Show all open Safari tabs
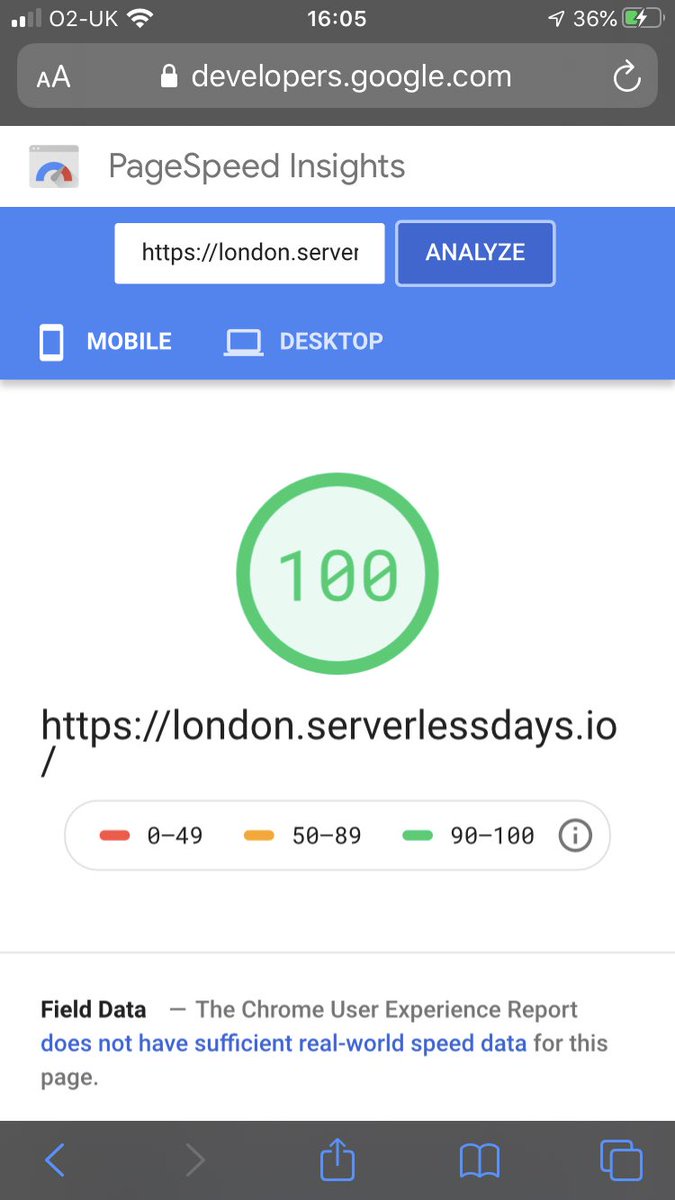 (x=621, y=1160)
